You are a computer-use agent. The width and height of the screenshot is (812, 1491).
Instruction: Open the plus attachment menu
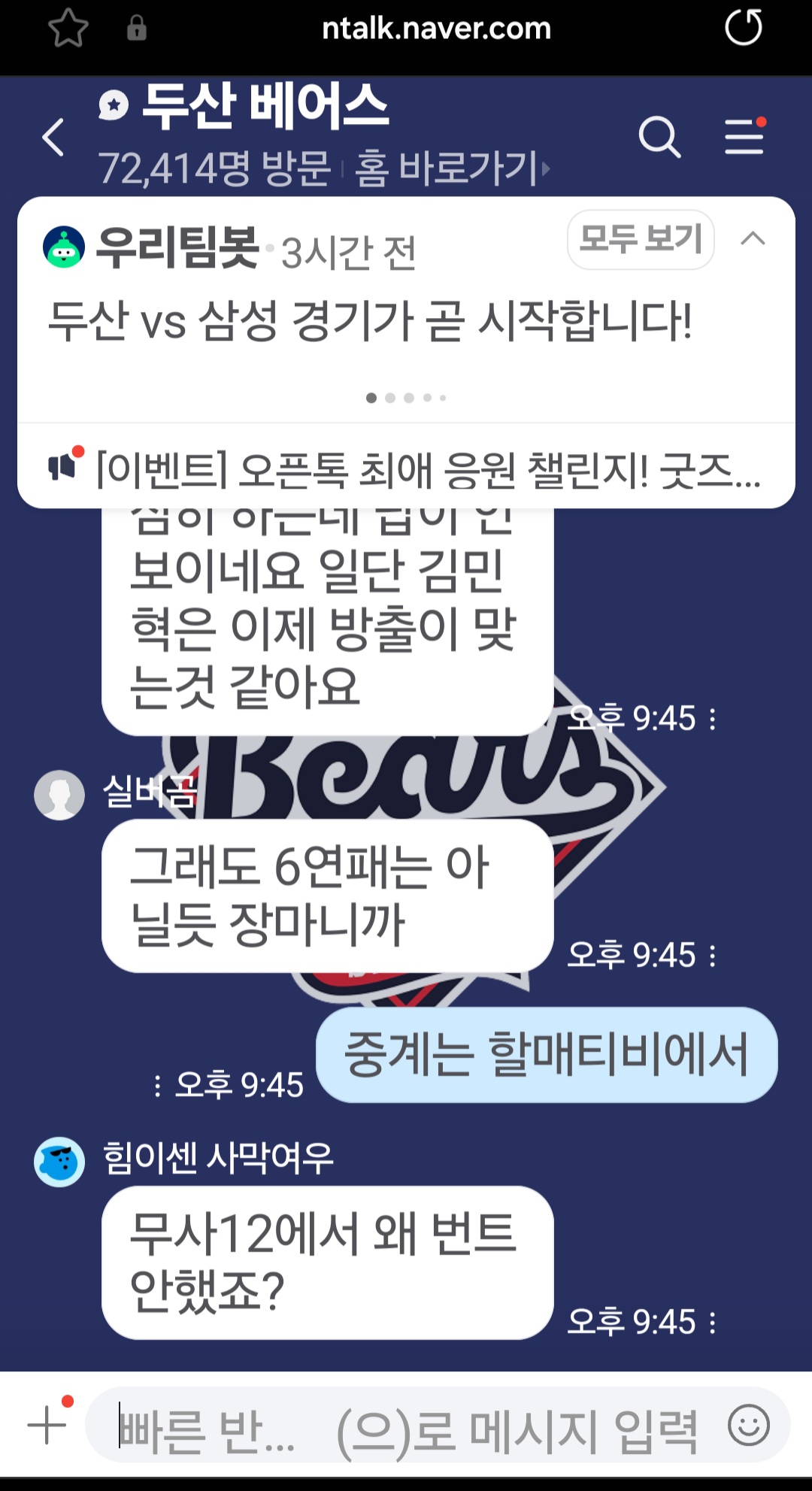point(47,1425)
